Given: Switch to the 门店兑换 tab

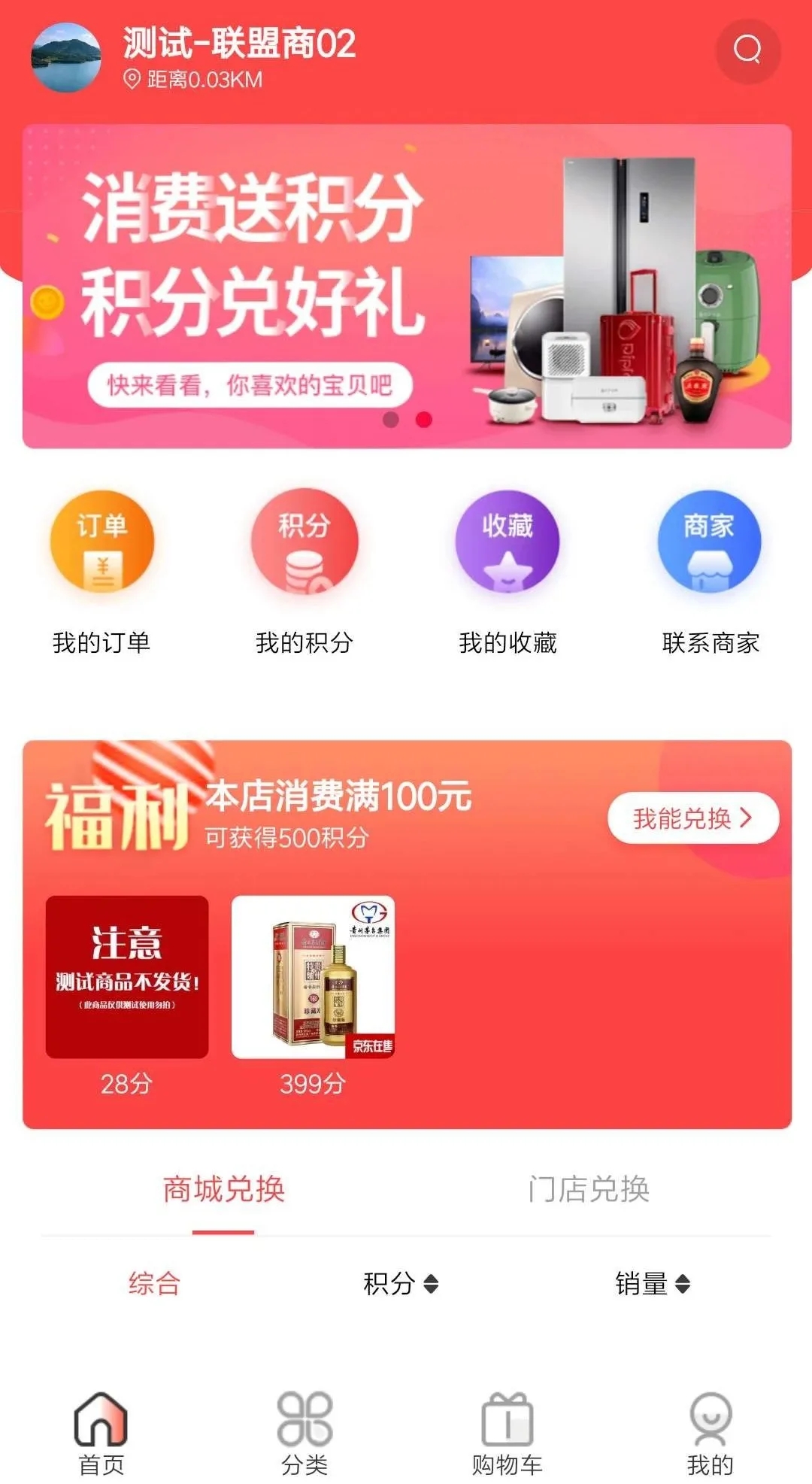Looking at the screenshot, I should tap(588, 1189).
